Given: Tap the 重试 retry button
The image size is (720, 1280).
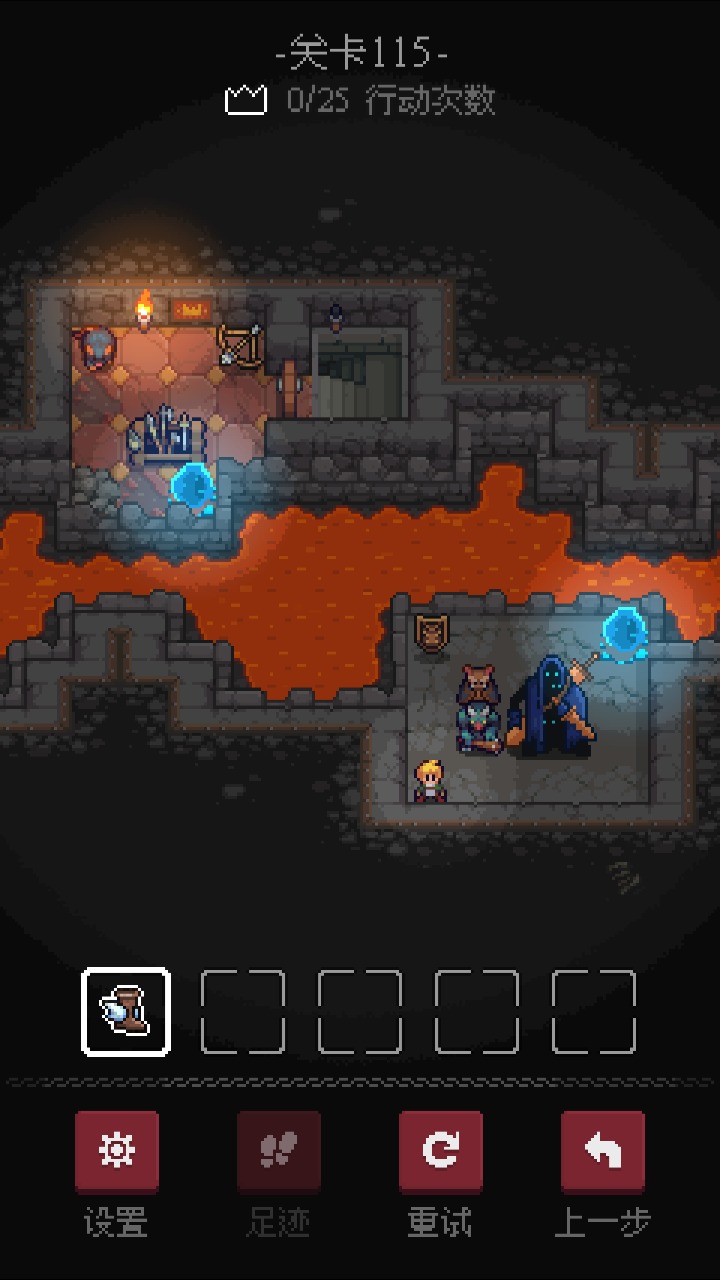Looking at the screenshot, I should point(440,1152).
